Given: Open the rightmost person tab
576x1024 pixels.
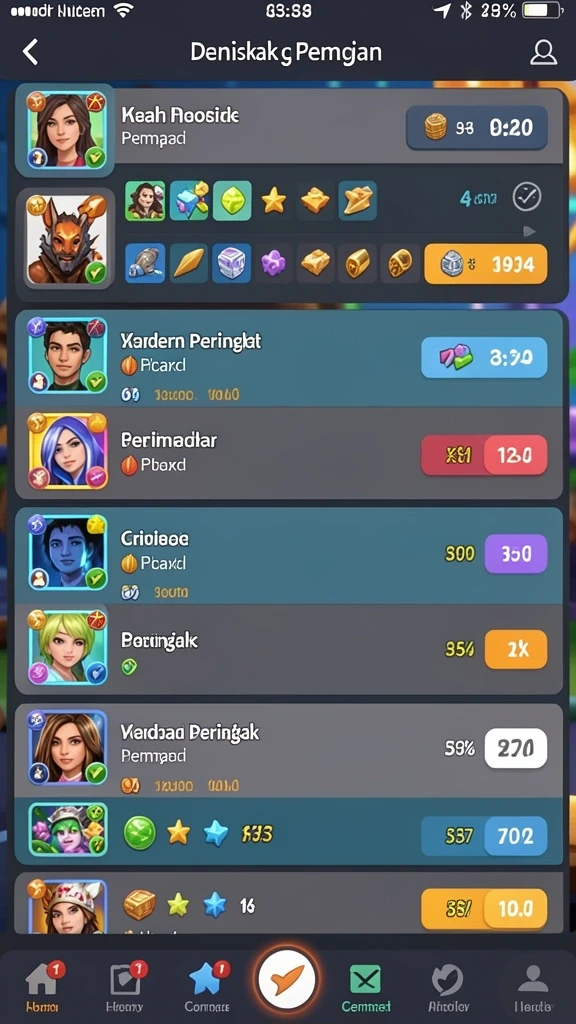Looking at the screenshot, I should coord(533,985).
